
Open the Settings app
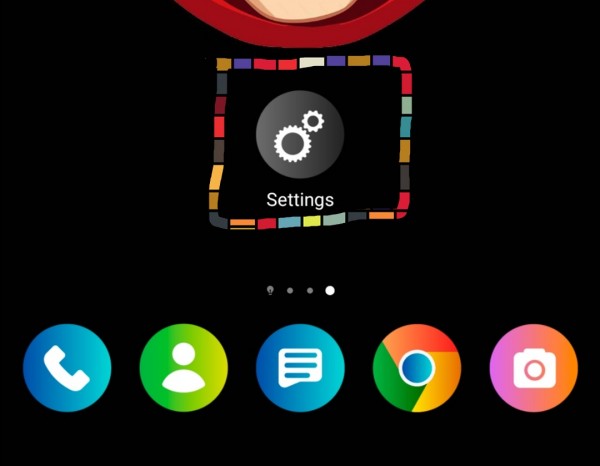click(299, 135)
